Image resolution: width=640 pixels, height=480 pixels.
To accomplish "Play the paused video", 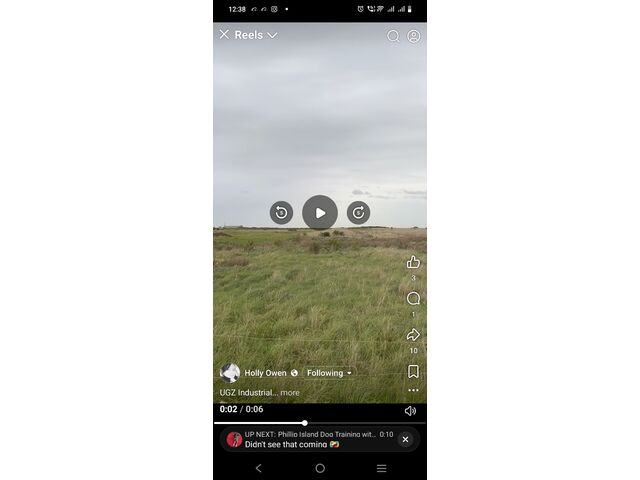I will (x=320, y=213).
